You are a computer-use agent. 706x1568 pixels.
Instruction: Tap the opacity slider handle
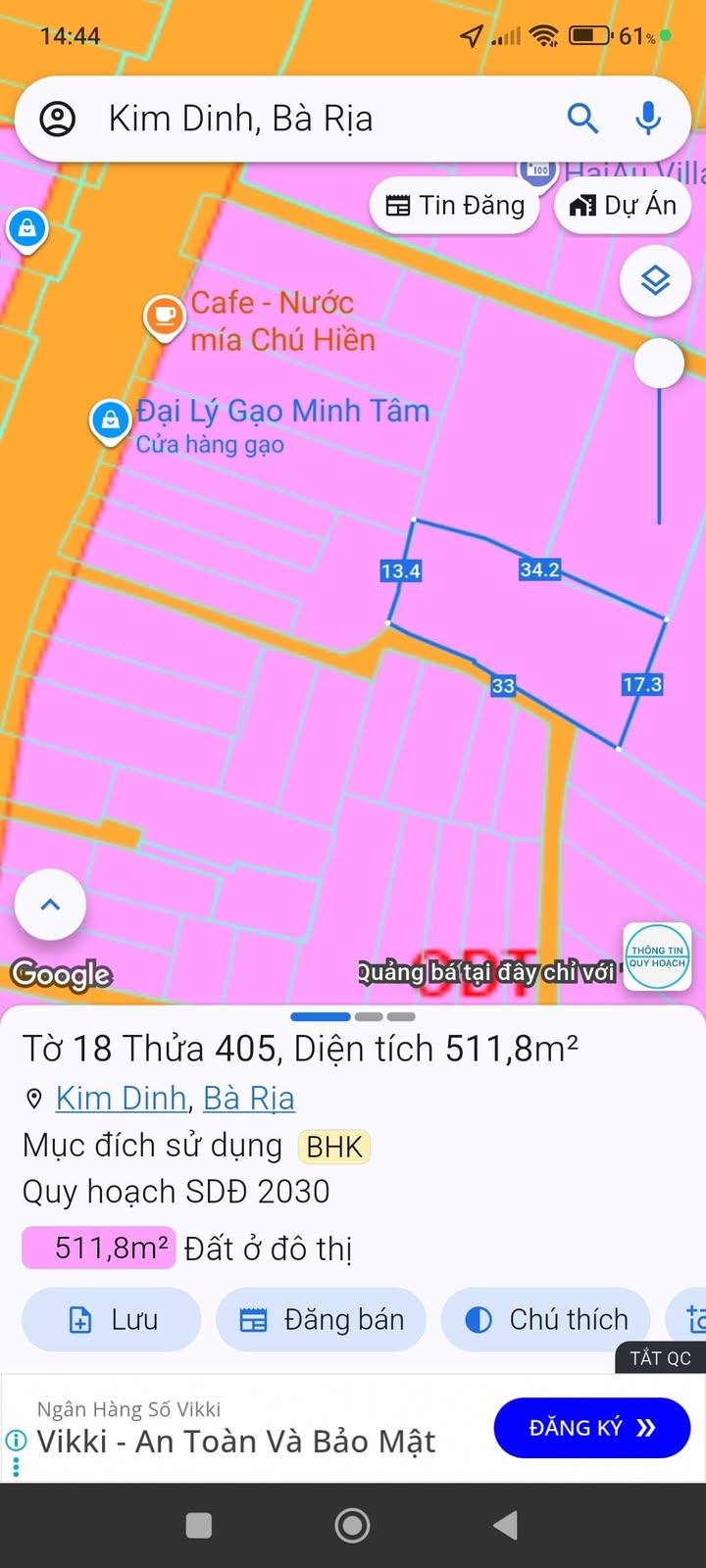[659, 364]
